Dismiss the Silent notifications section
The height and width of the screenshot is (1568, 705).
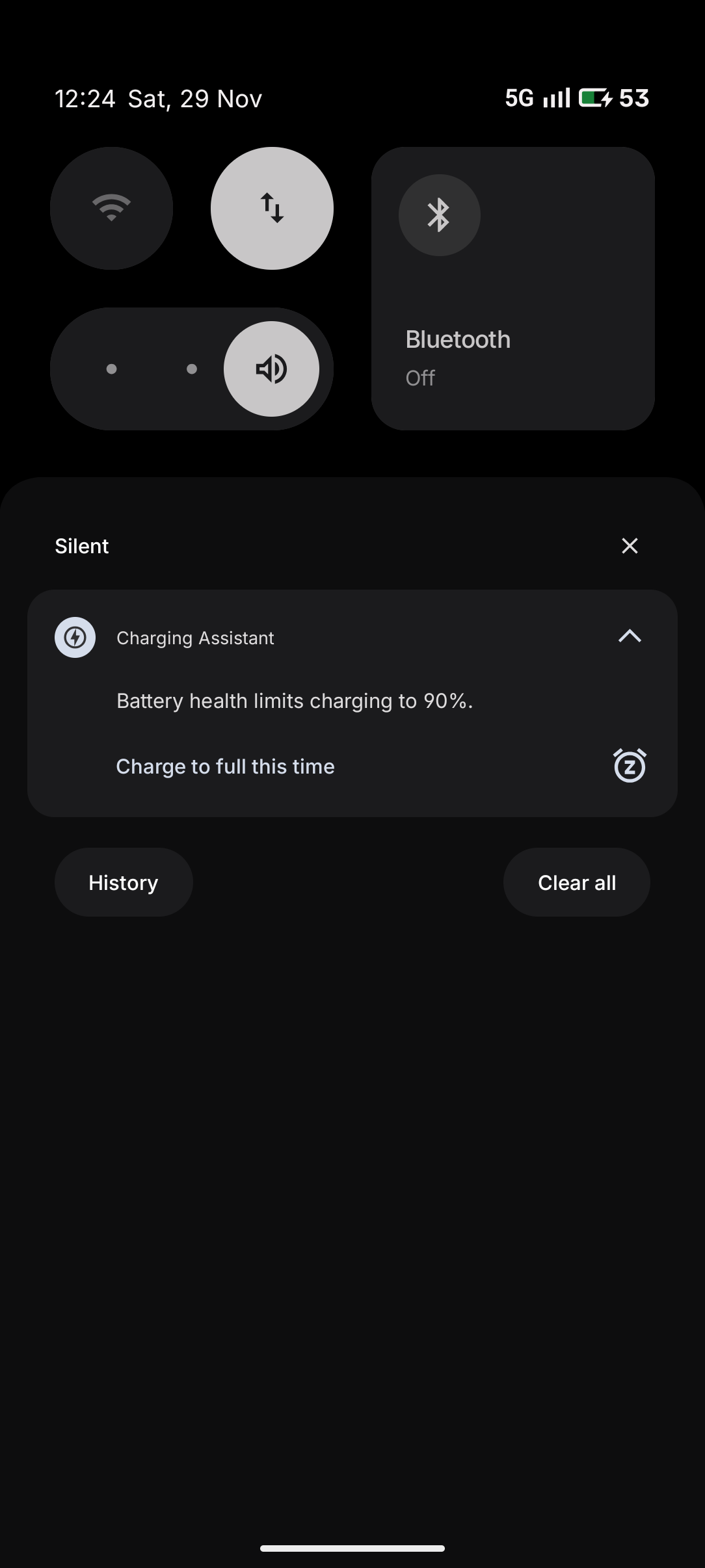(629, 546)
